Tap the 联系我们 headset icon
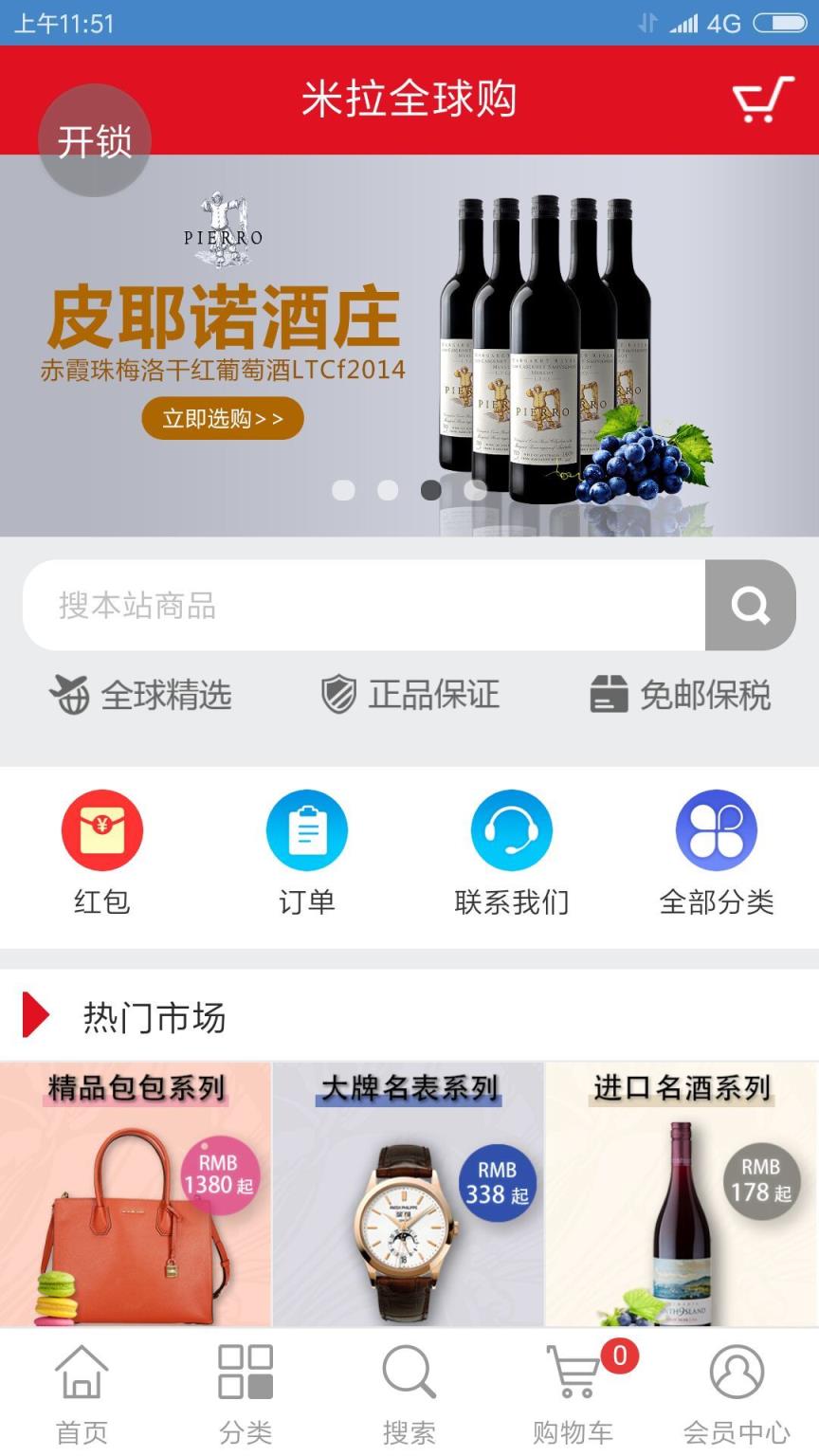Screen dimensions: 819x1456 [x=512, y=829]
